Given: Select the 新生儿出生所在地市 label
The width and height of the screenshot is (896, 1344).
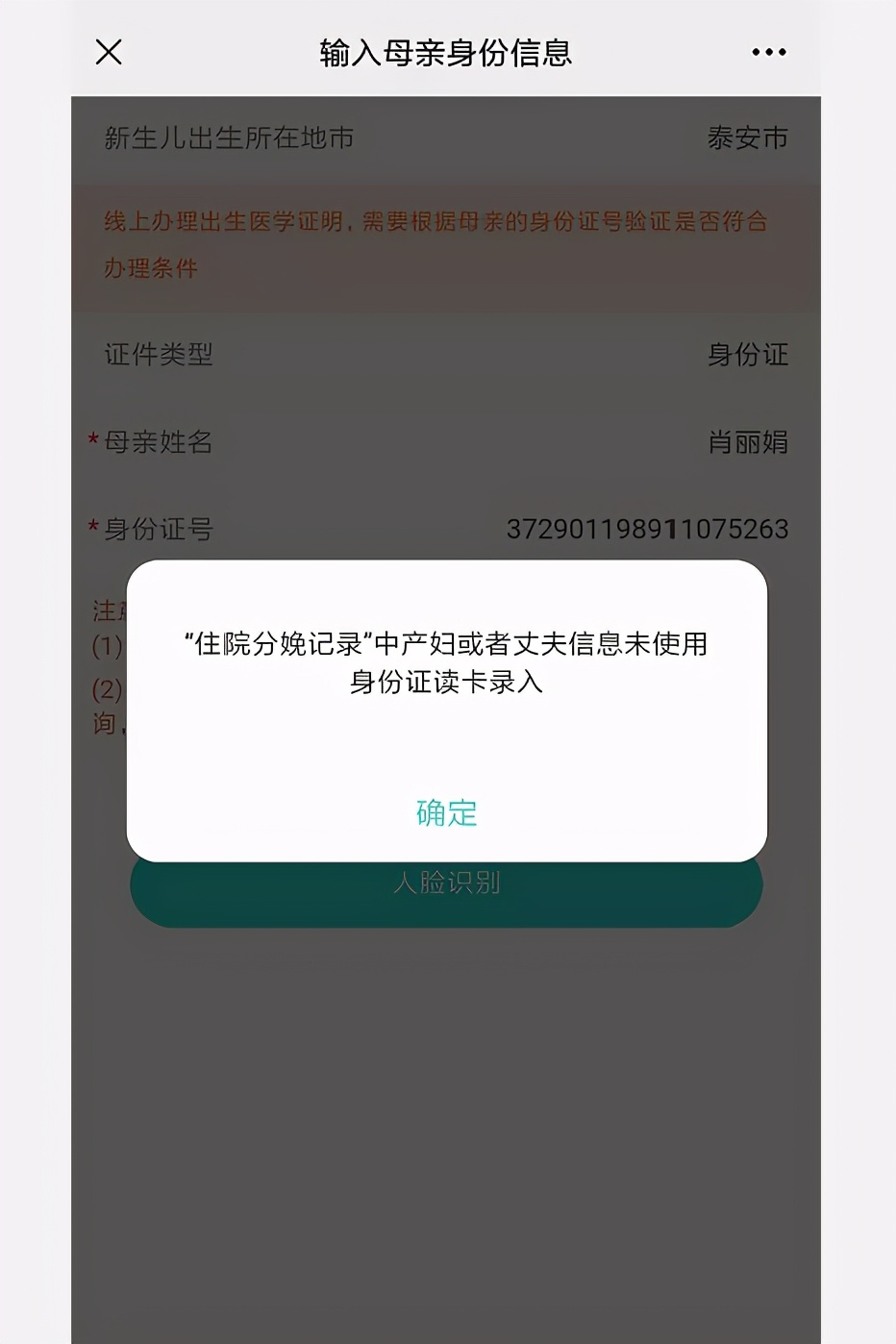Looking at the screenshot, I should (x=228, y=138).
